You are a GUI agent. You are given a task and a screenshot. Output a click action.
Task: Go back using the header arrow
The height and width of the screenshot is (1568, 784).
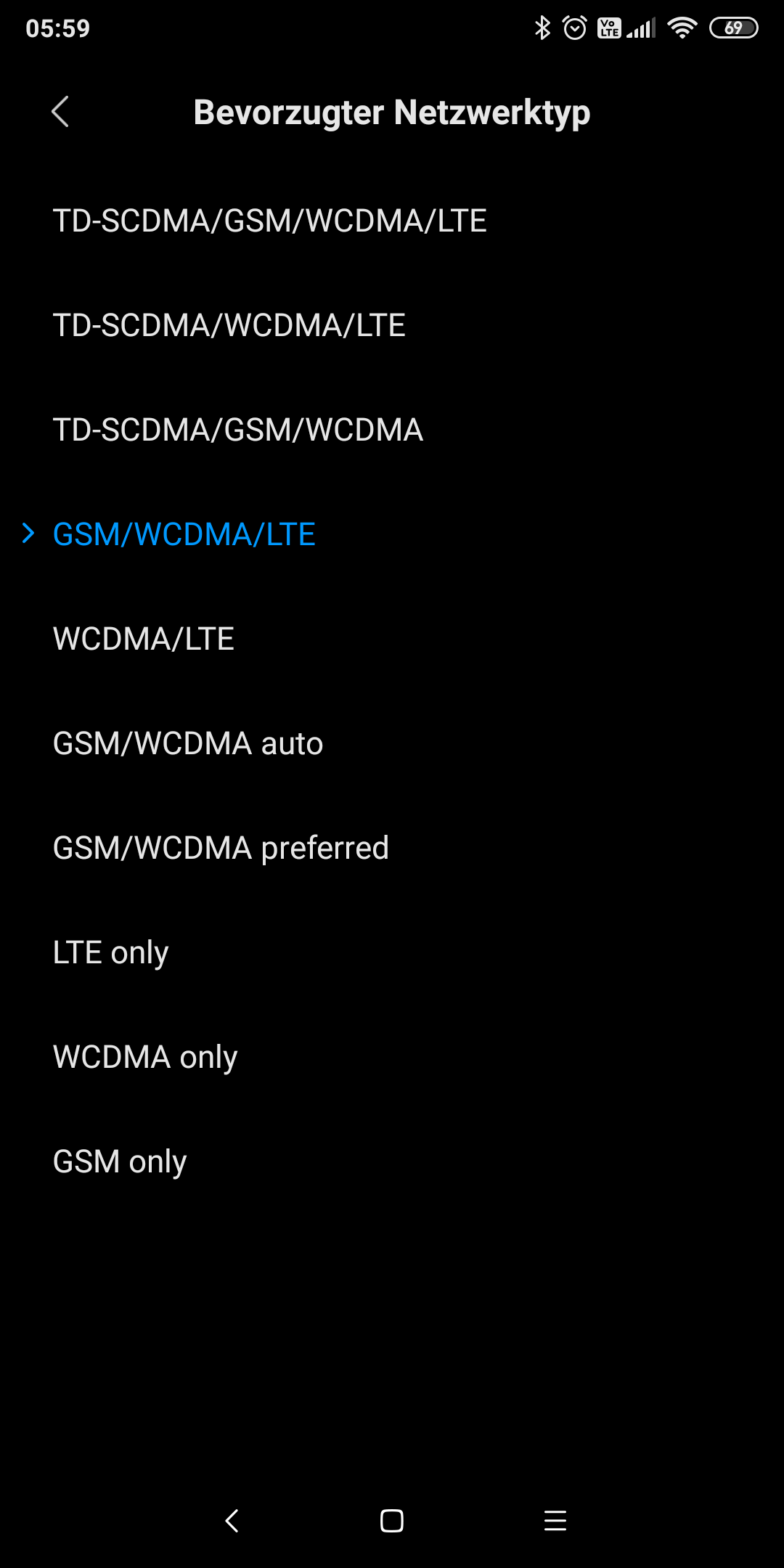pos(60,112)
